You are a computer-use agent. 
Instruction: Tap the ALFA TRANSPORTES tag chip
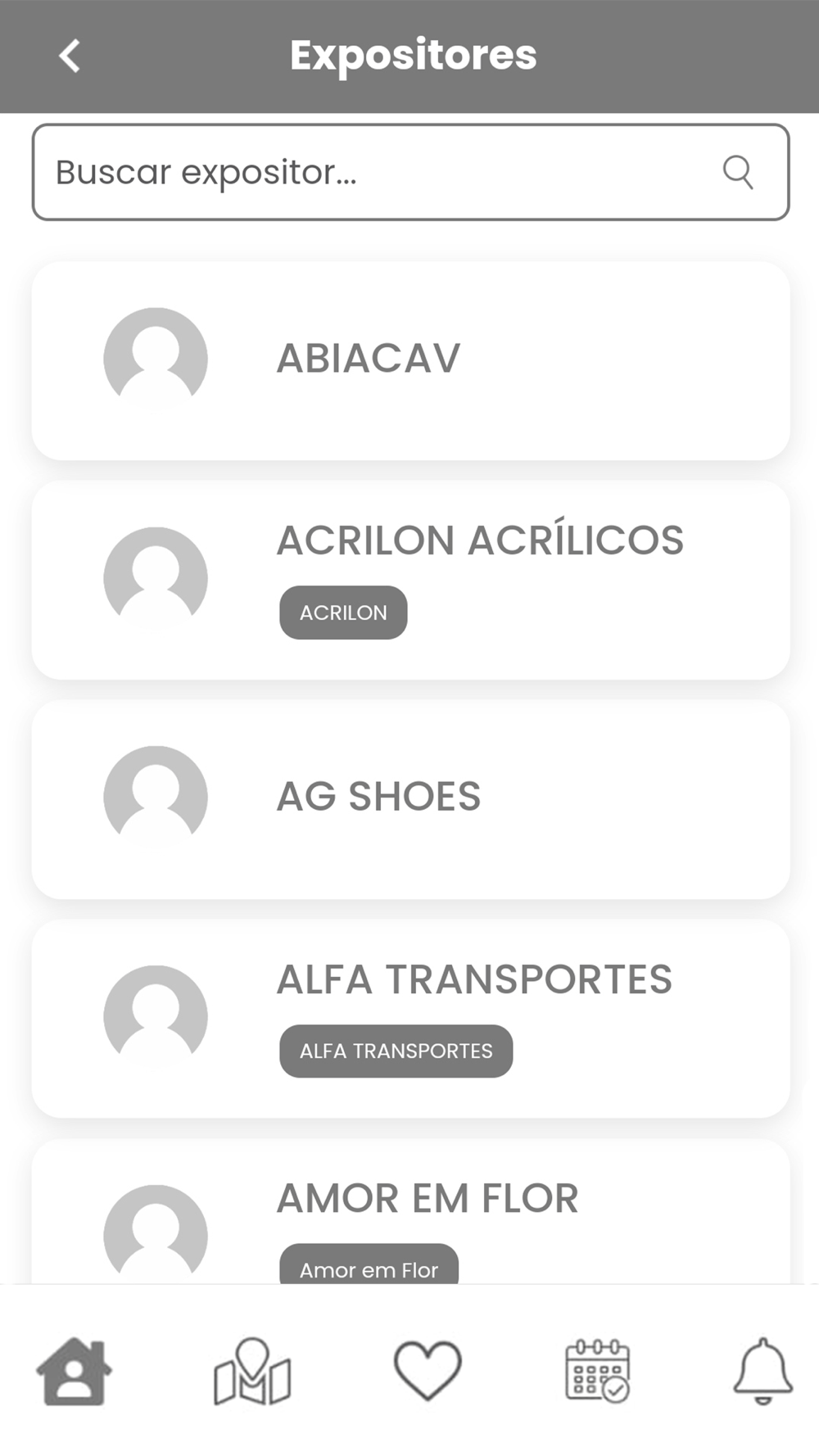point(396,1051)
